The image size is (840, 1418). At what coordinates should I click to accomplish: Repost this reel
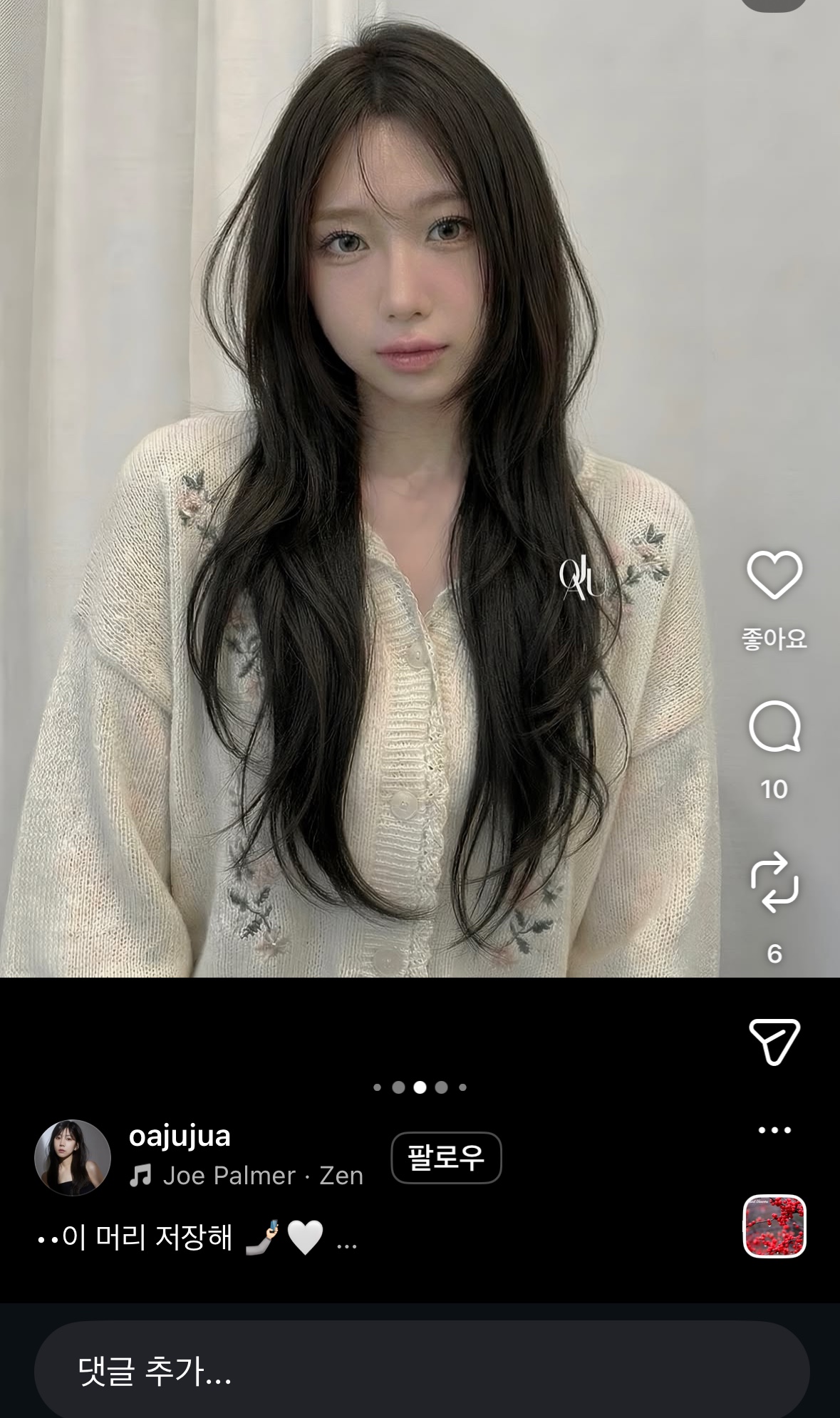tap(774, 882)
